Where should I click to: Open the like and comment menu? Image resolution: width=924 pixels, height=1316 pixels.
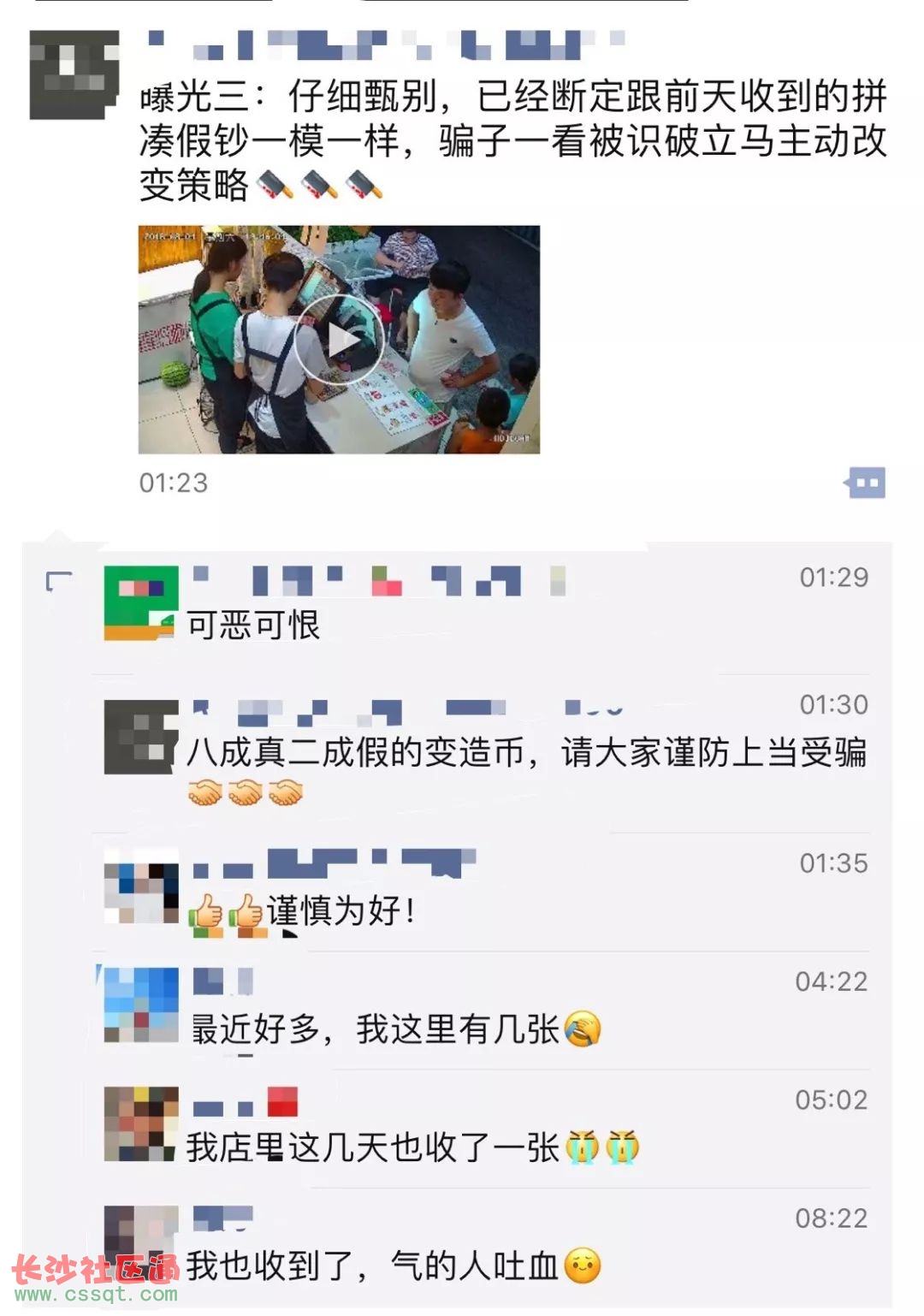click(x=865, y=483)
